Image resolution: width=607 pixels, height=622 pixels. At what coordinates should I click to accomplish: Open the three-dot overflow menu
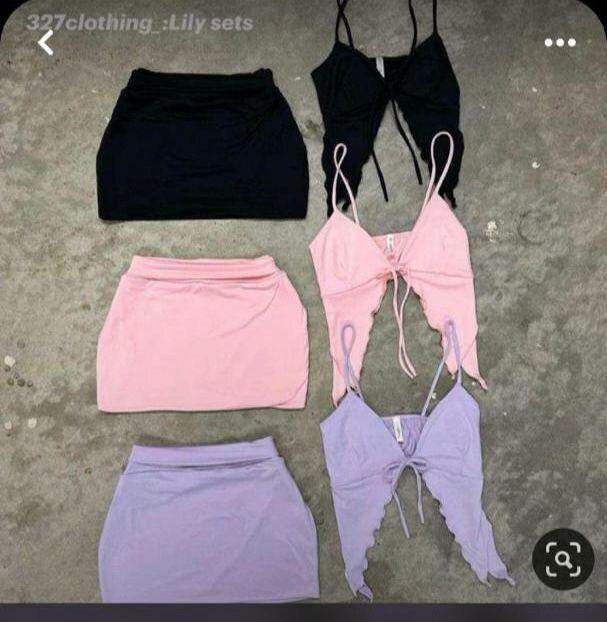[560, 43]
